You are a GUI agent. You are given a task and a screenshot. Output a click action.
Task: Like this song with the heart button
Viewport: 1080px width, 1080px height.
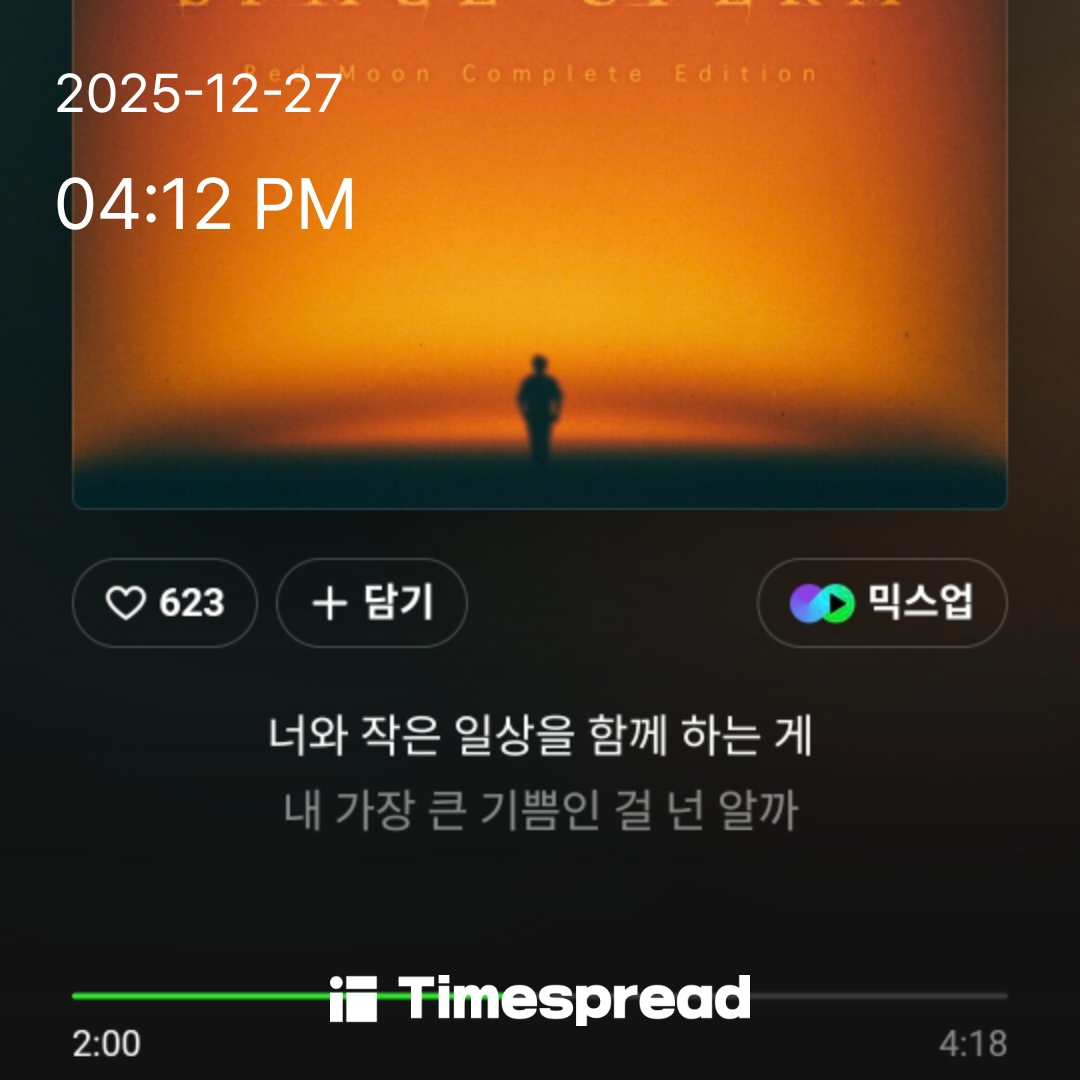tap(165, 603)
